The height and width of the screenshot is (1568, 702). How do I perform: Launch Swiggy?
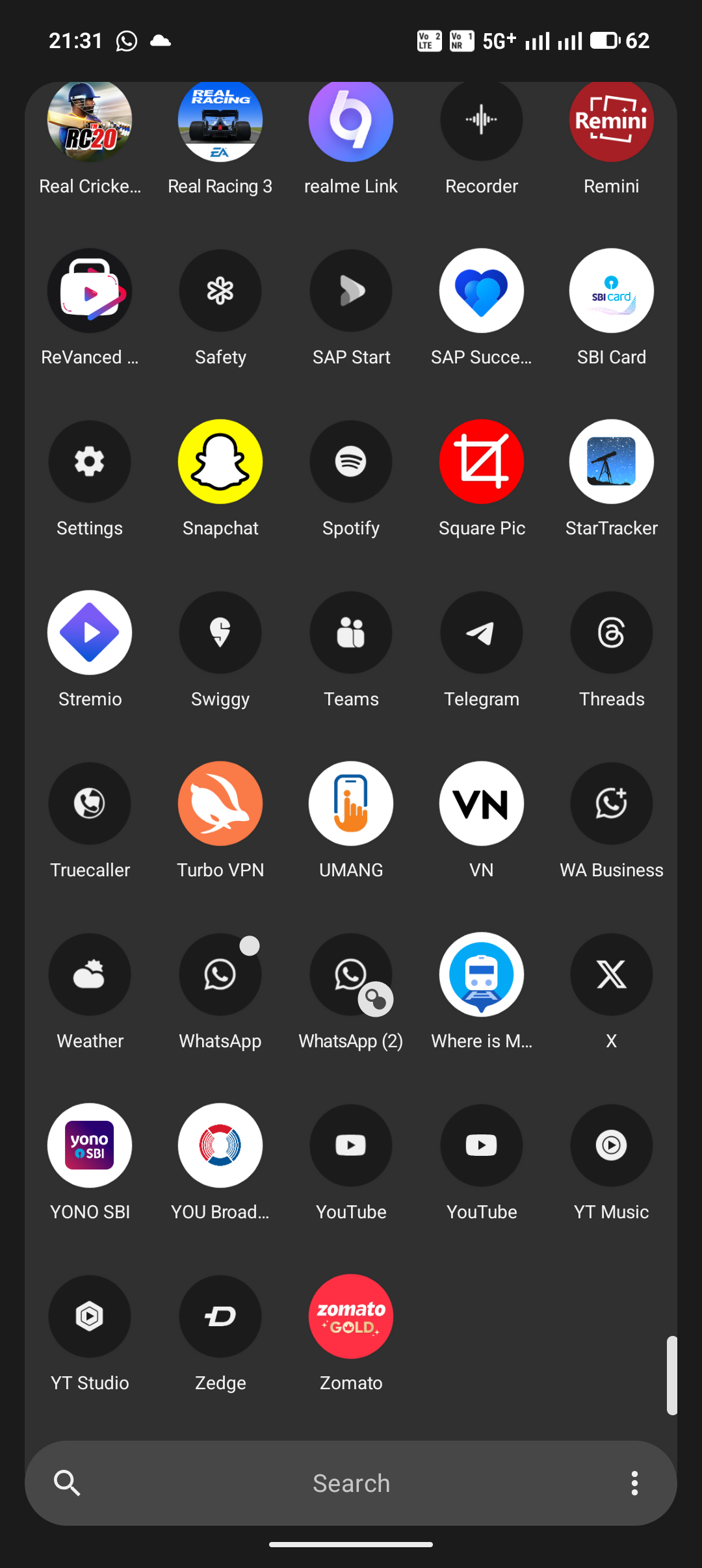pyautogui.click(x=220, y=633)
